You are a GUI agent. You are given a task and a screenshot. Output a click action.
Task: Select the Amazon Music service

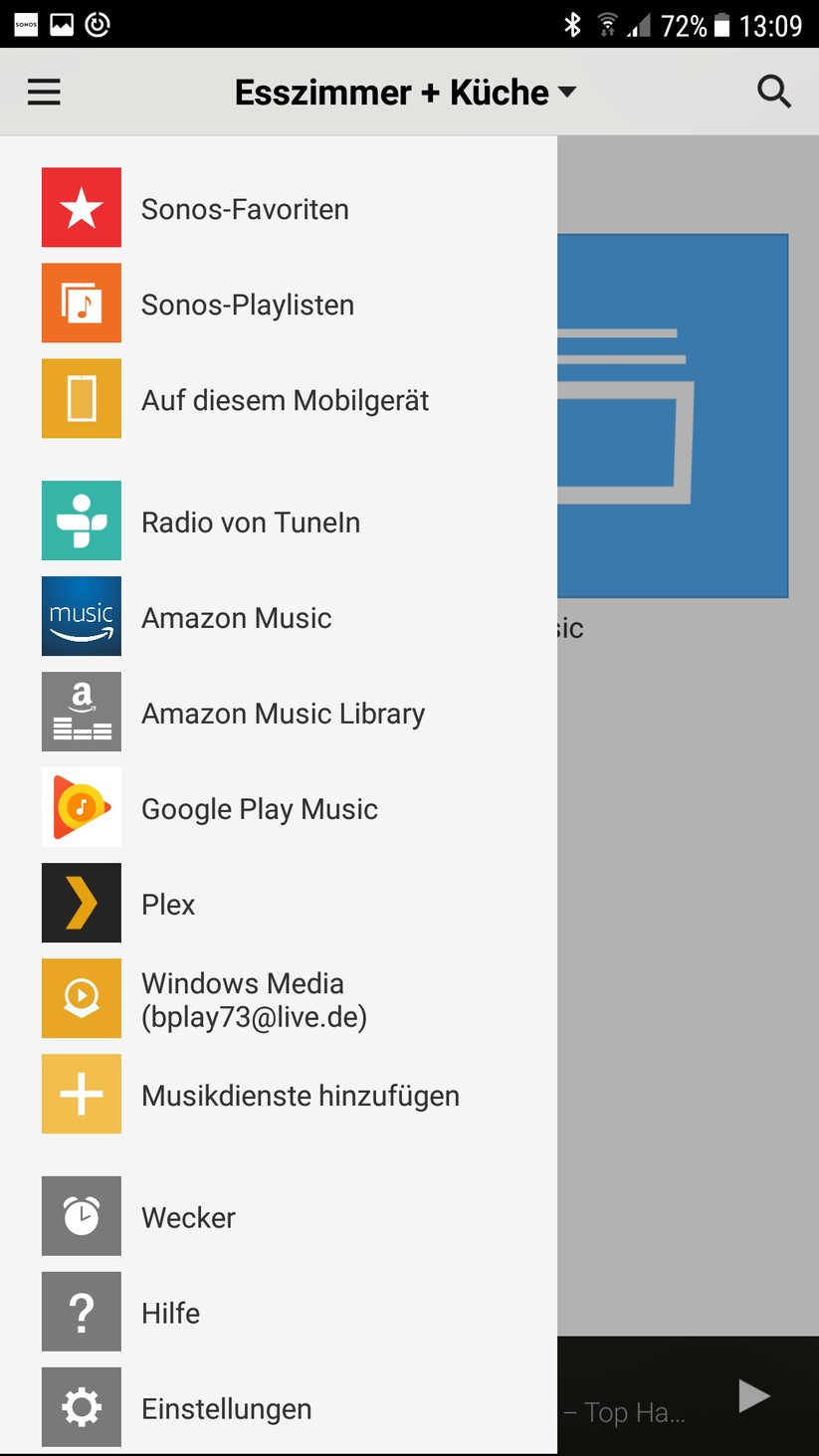pyautogui.click(x=236, y=618)
